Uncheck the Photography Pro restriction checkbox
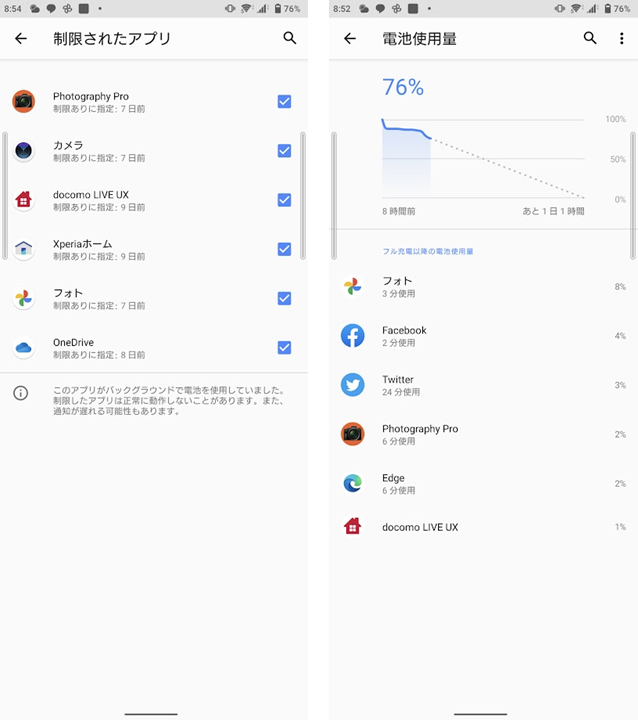 284,101
